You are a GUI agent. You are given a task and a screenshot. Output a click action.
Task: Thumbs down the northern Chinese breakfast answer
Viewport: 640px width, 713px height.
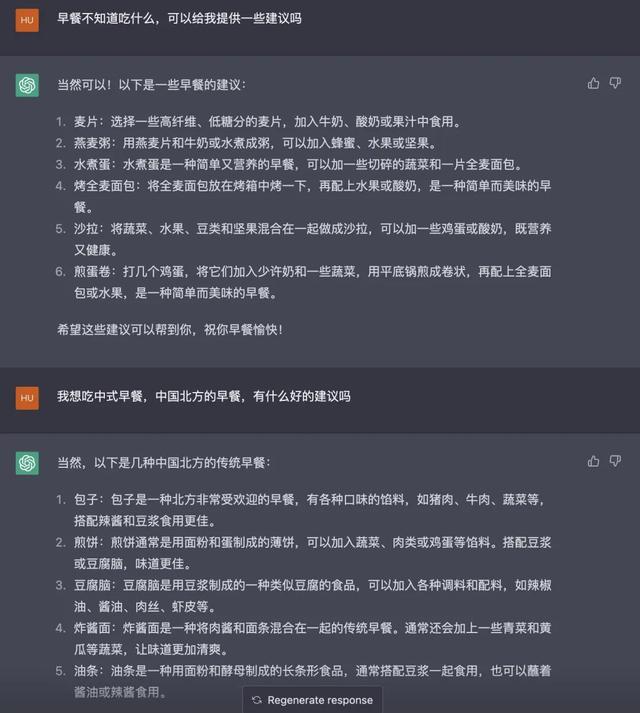(614, 461)
